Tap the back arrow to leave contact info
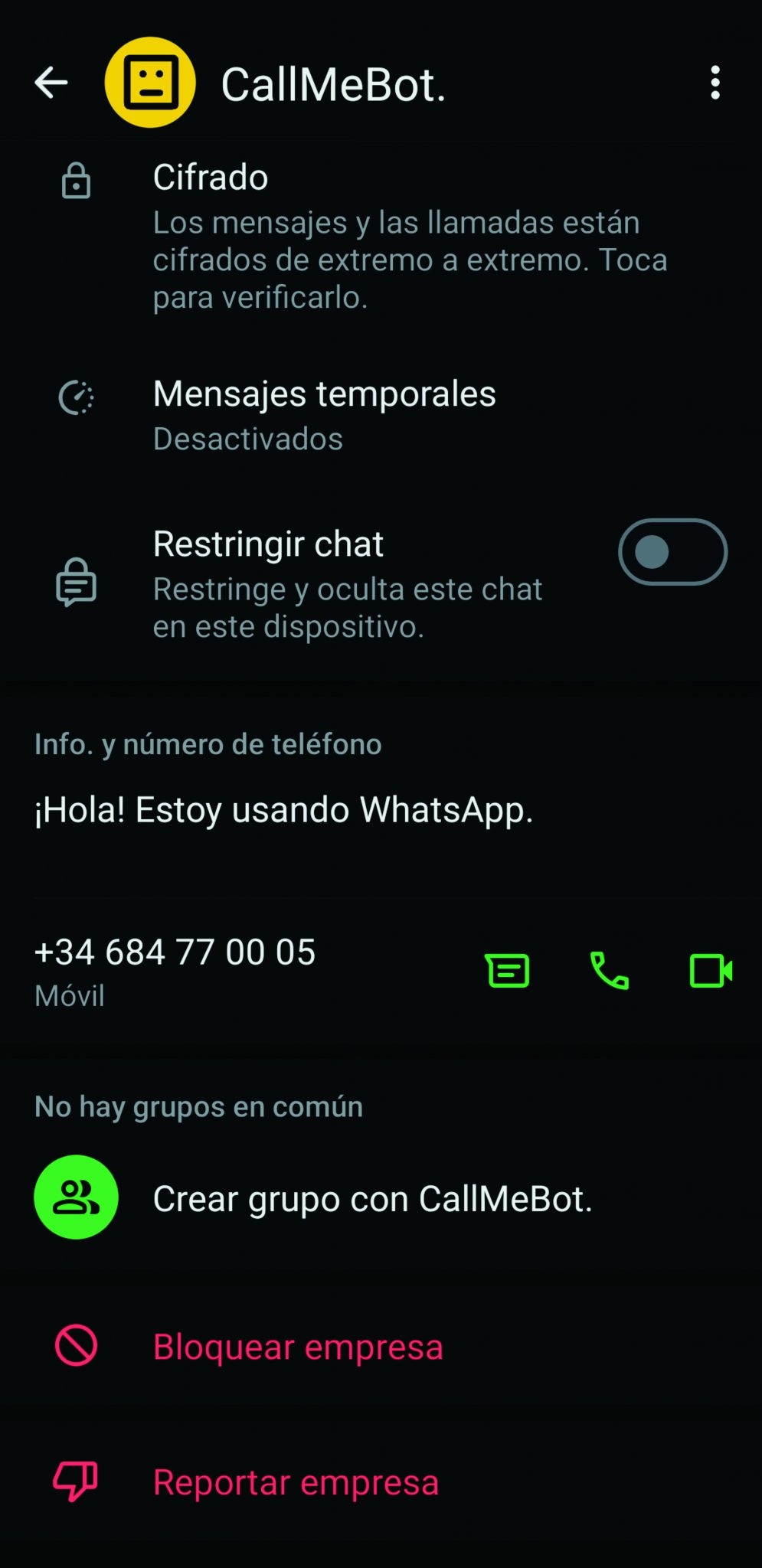 tap(51, 84)
